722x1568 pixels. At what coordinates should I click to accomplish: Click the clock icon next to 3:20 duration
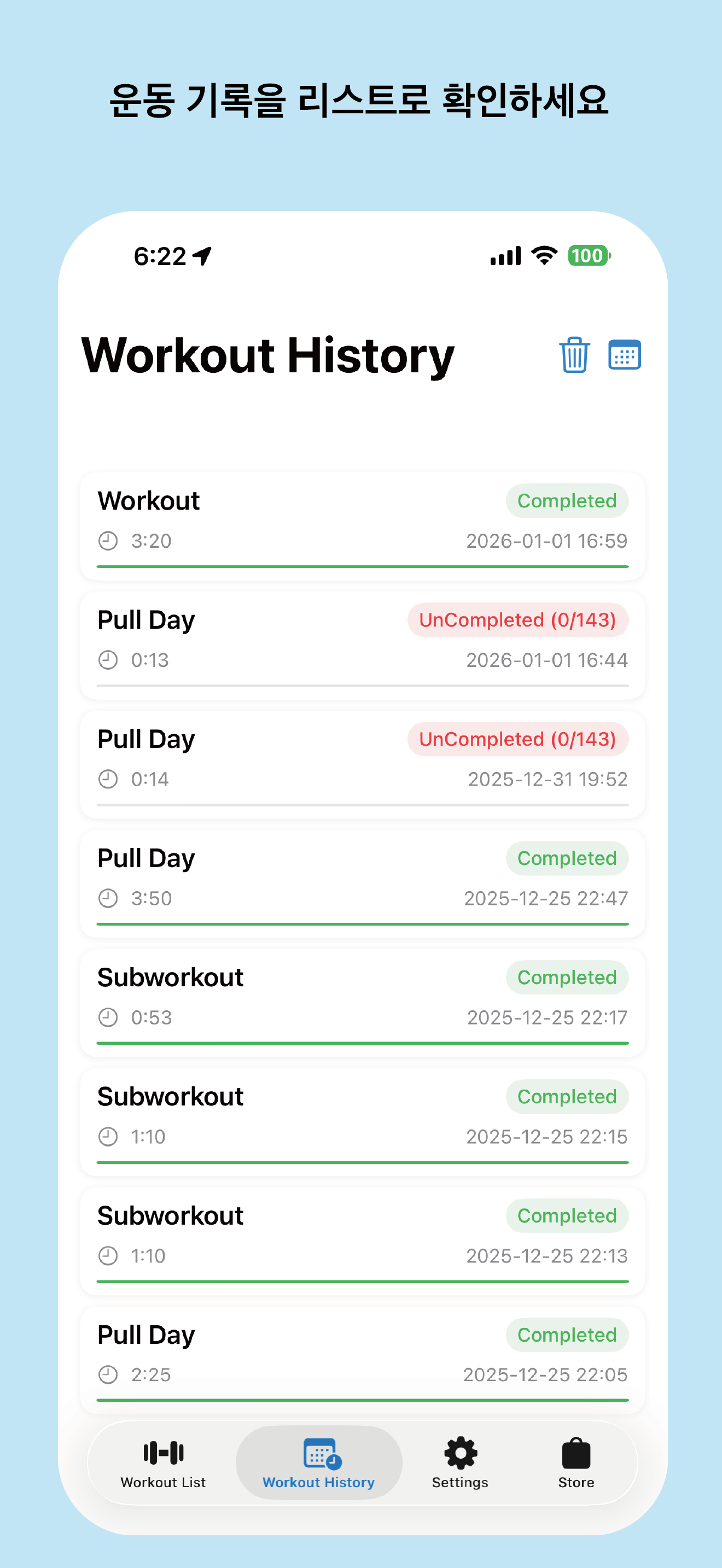click(x=108, y=540)
